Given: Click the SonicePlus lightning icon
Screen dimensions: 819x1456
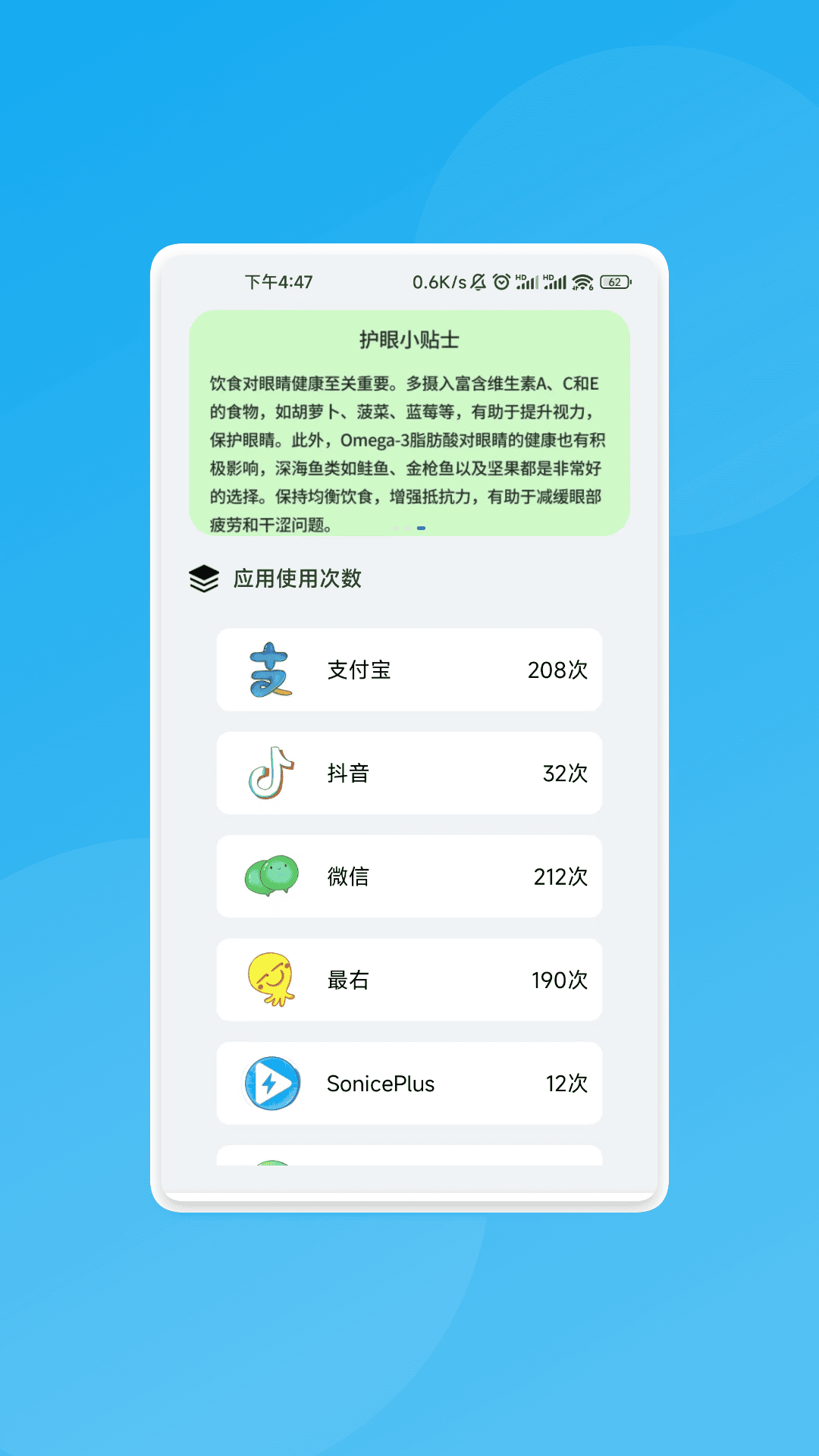Looking at the screenshot, I should [269, 1083].
